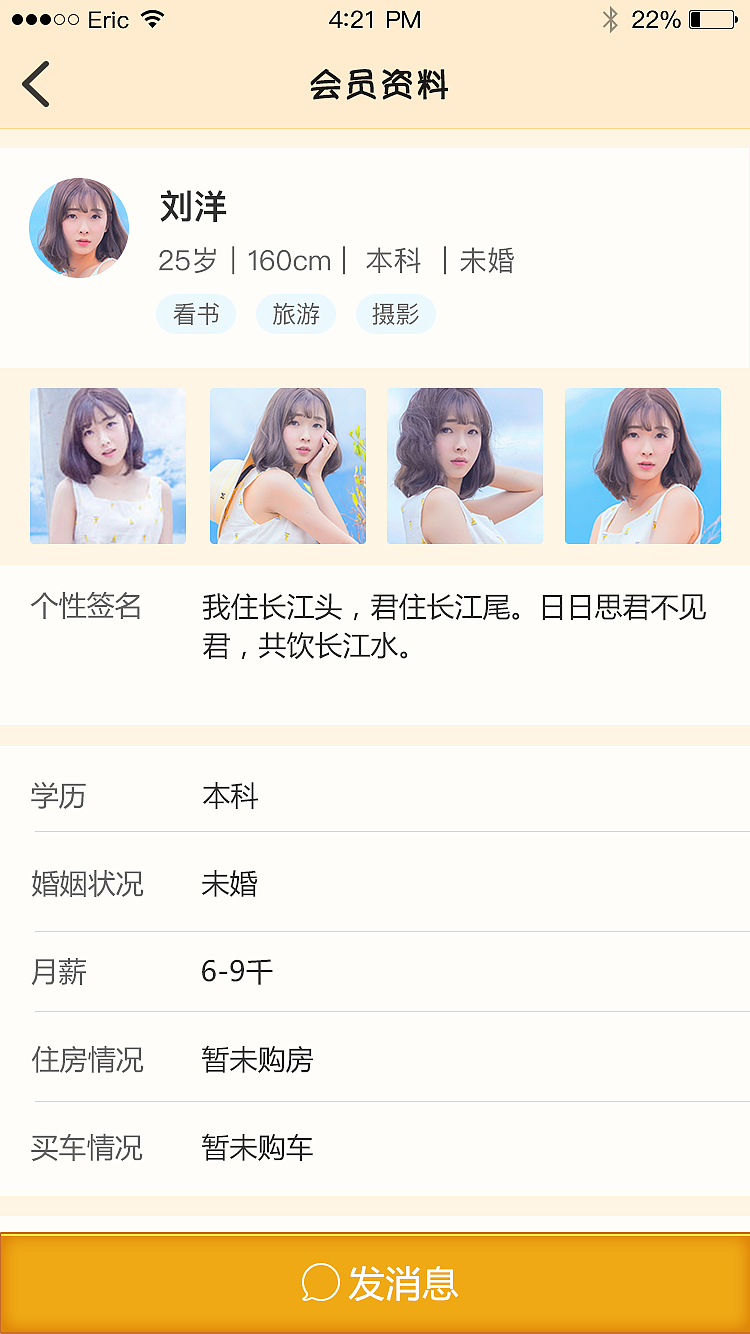
Task: Expand the 学历 education row
Action: coord(375,795)
